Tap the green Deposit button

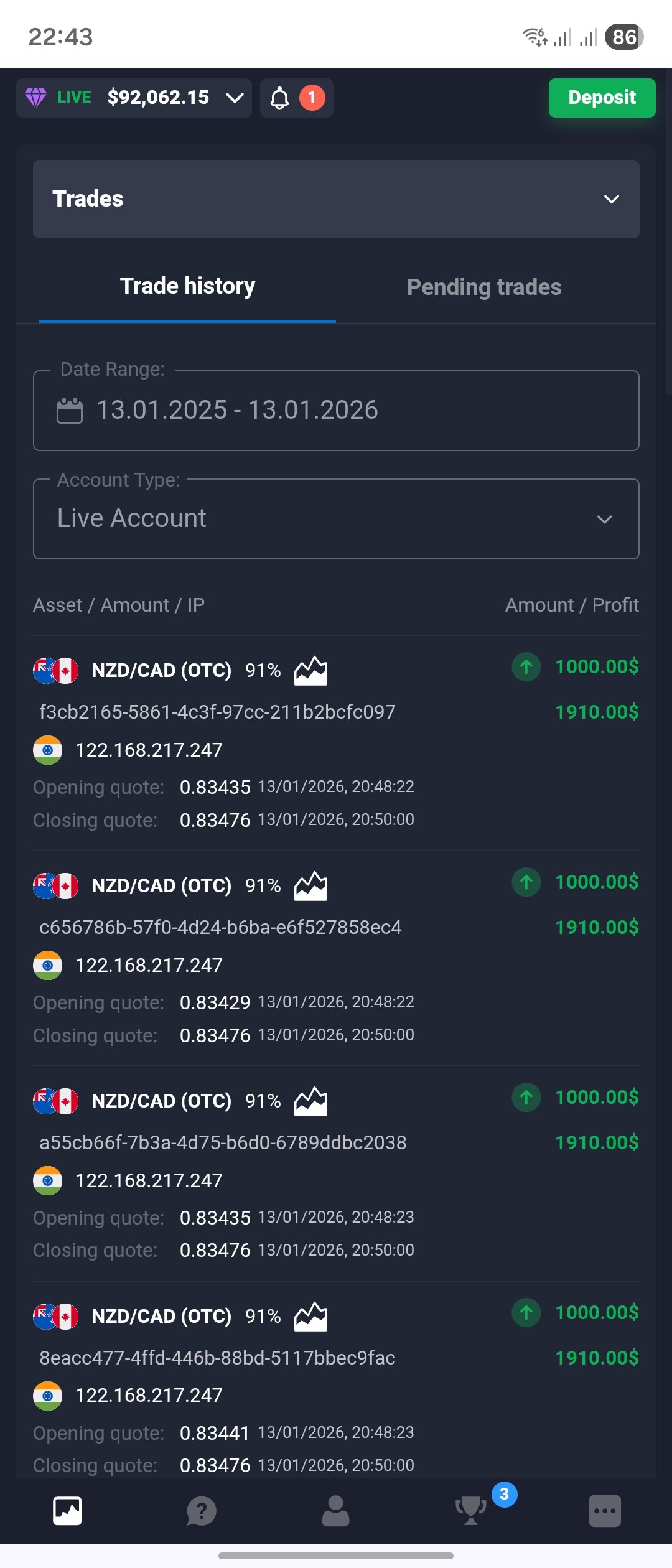(x=602, y=98)
